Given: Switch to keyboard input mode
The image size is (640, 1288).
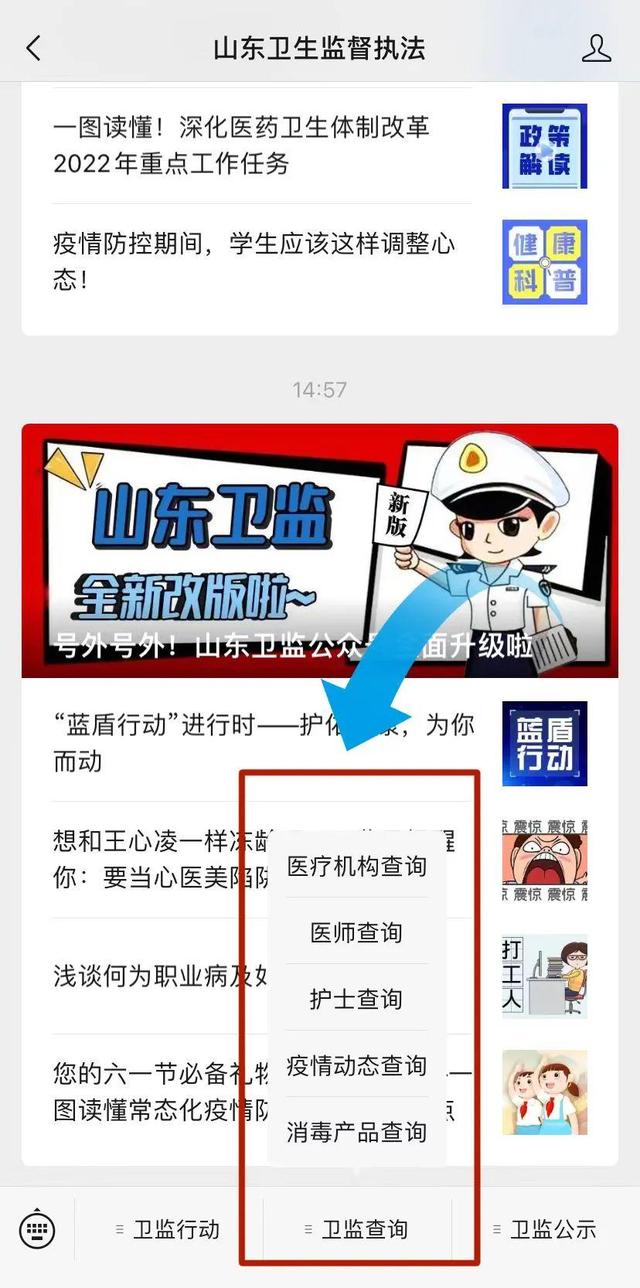Looking at the screenshot, I should click(37, 1229).
